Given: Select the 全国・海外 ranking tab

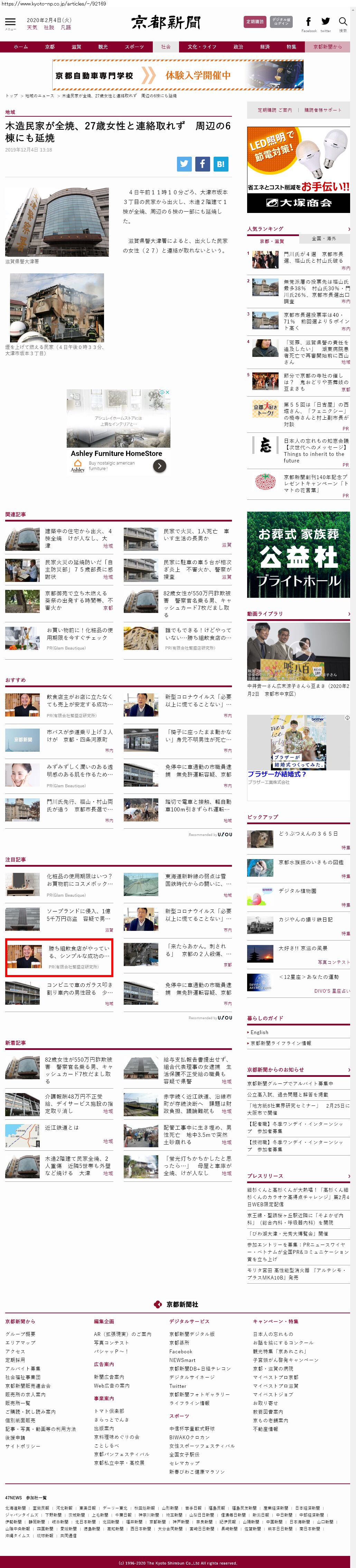Looking at the screenshot, I should [x=324, y=238].
